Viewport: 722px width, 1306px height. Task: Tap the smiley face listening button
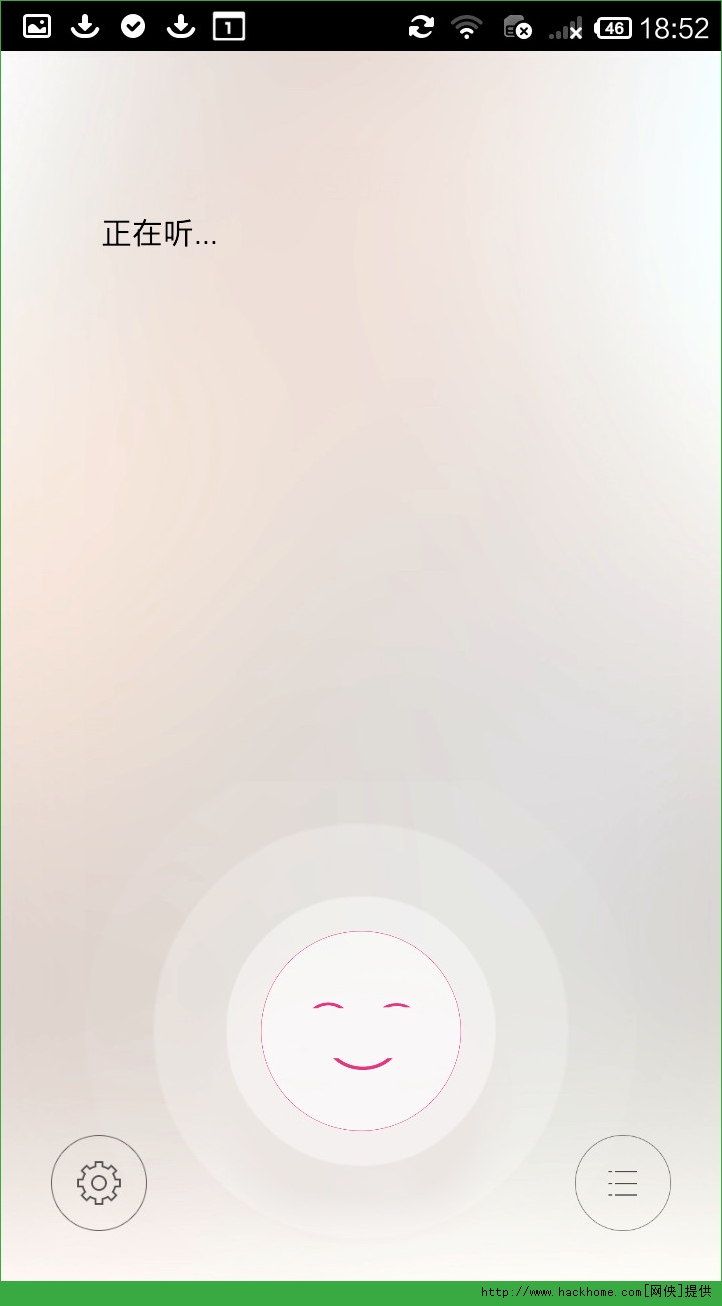pyautogui.click(x=361, y=1031)
